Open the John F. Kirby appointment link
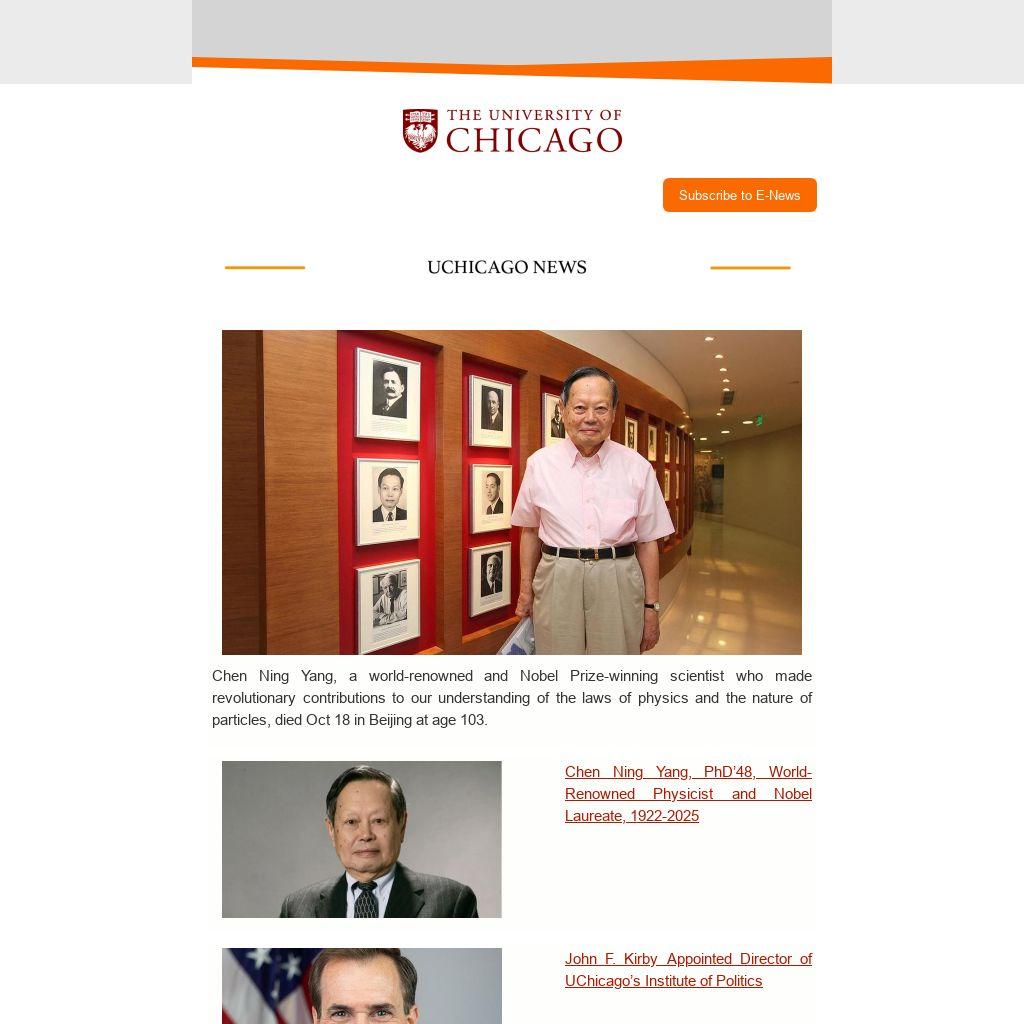This screenshot has width=1024, height=1024. [x=688, y=970]
